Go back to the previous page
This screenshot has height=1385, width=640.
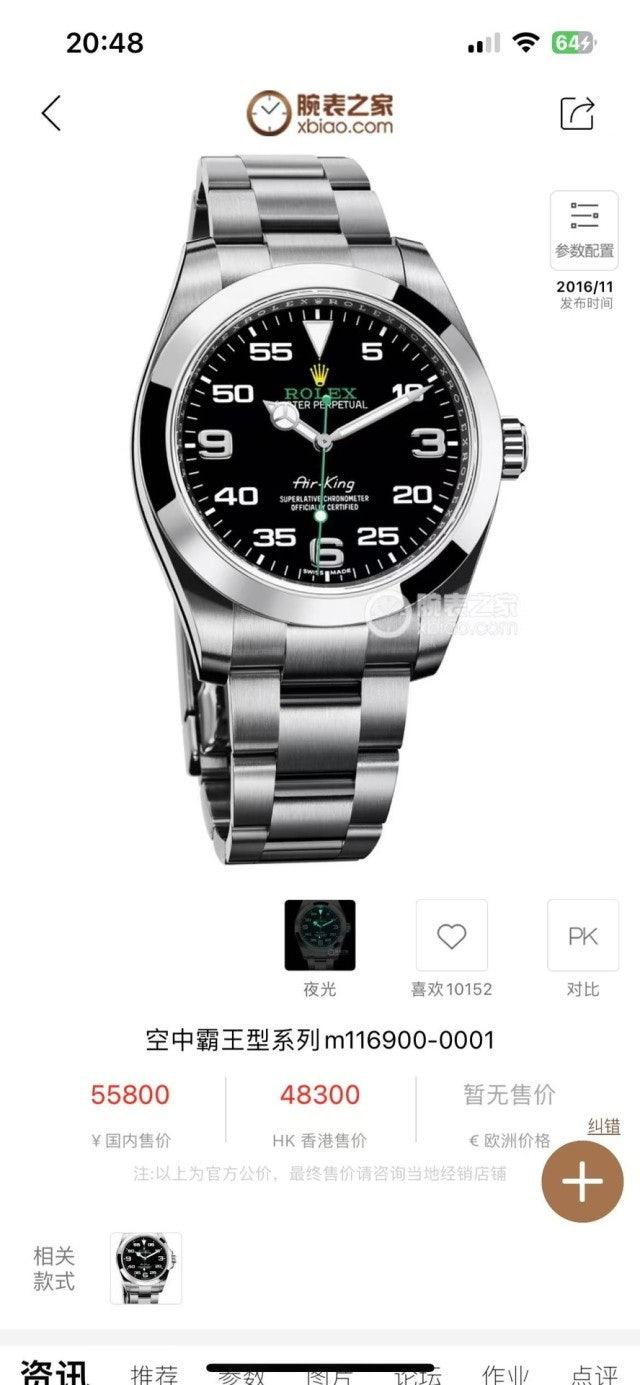click(x=52, y=113)
